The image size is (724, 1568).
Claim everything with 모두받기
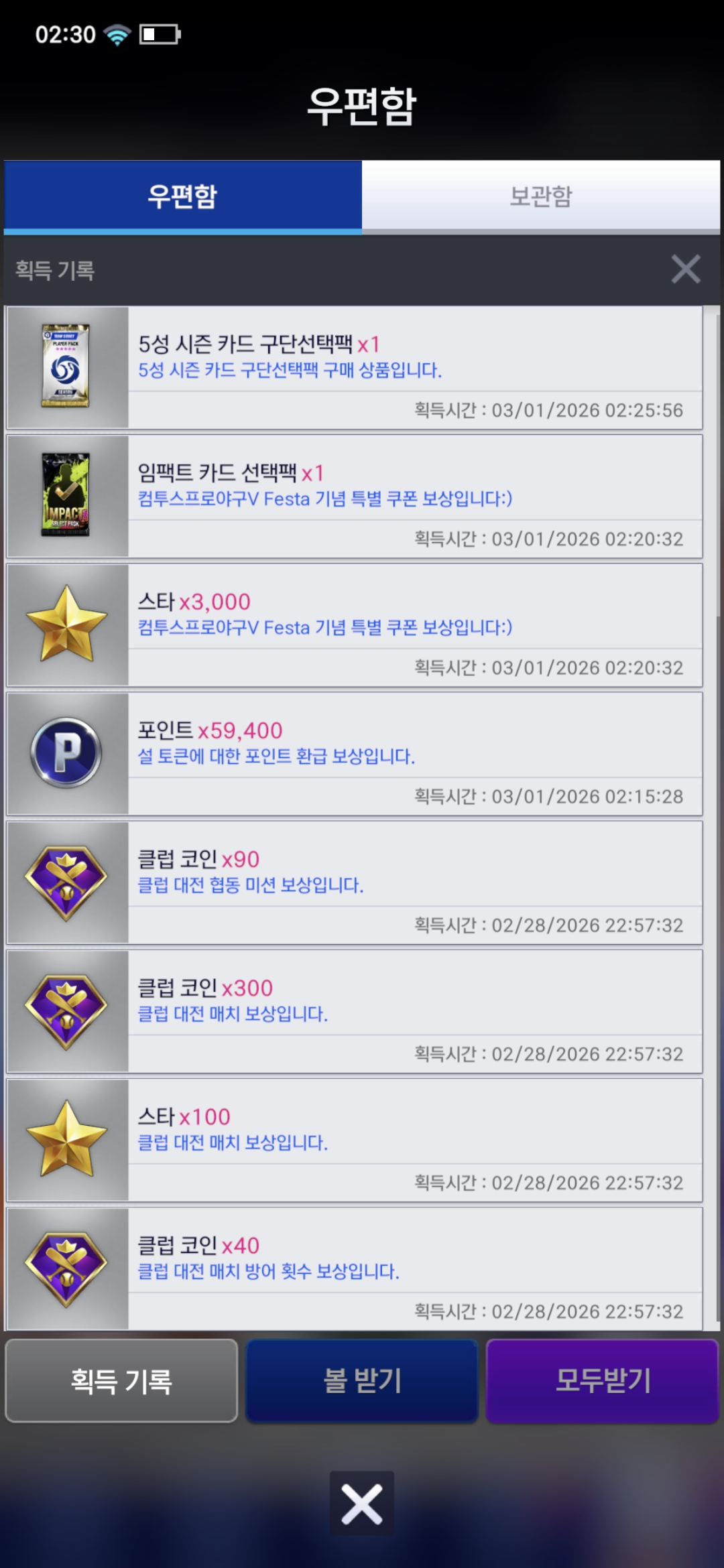pyautogui.click(x=602, y=1381)
